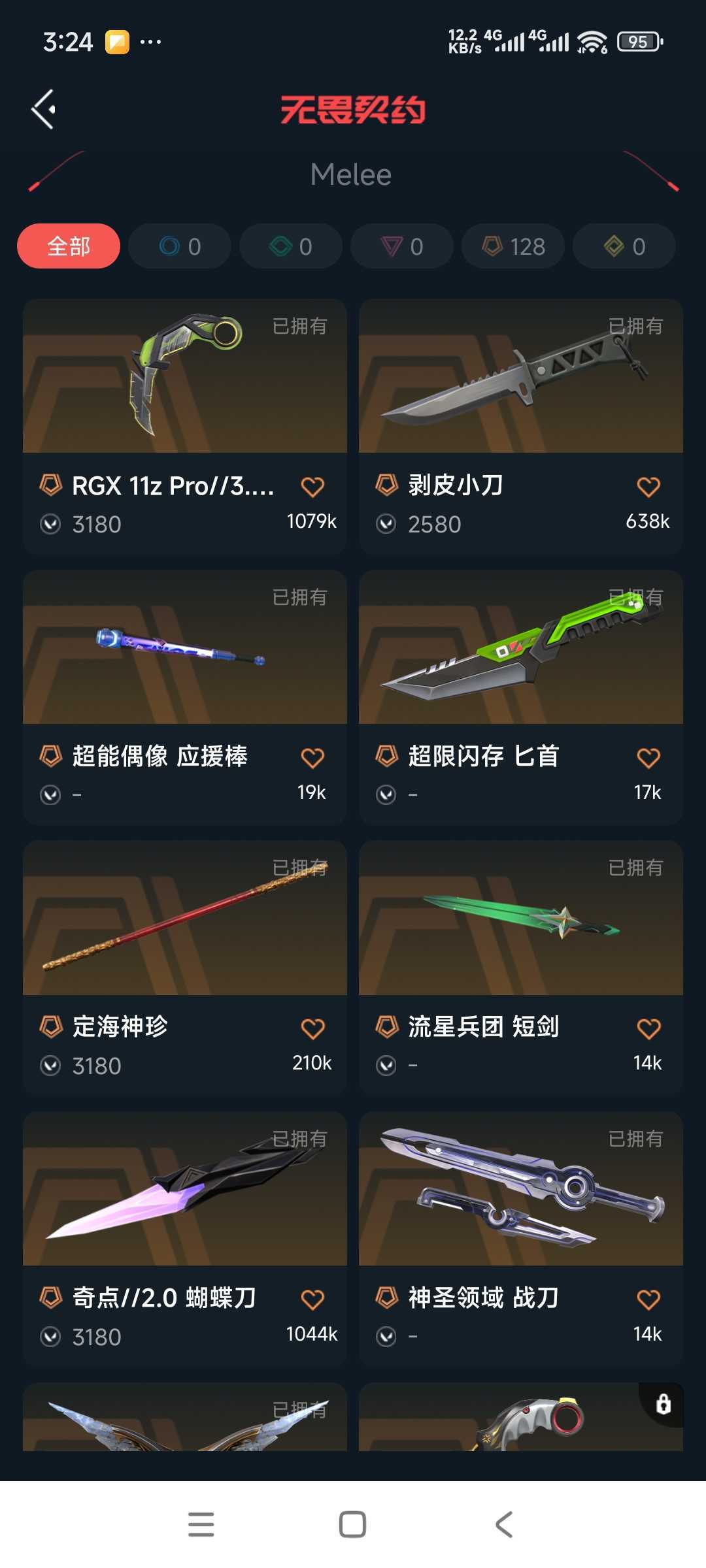Screen dimensions: 706x1568
Task: Open recent apps from navigation bar
Action: (201, 1524)
